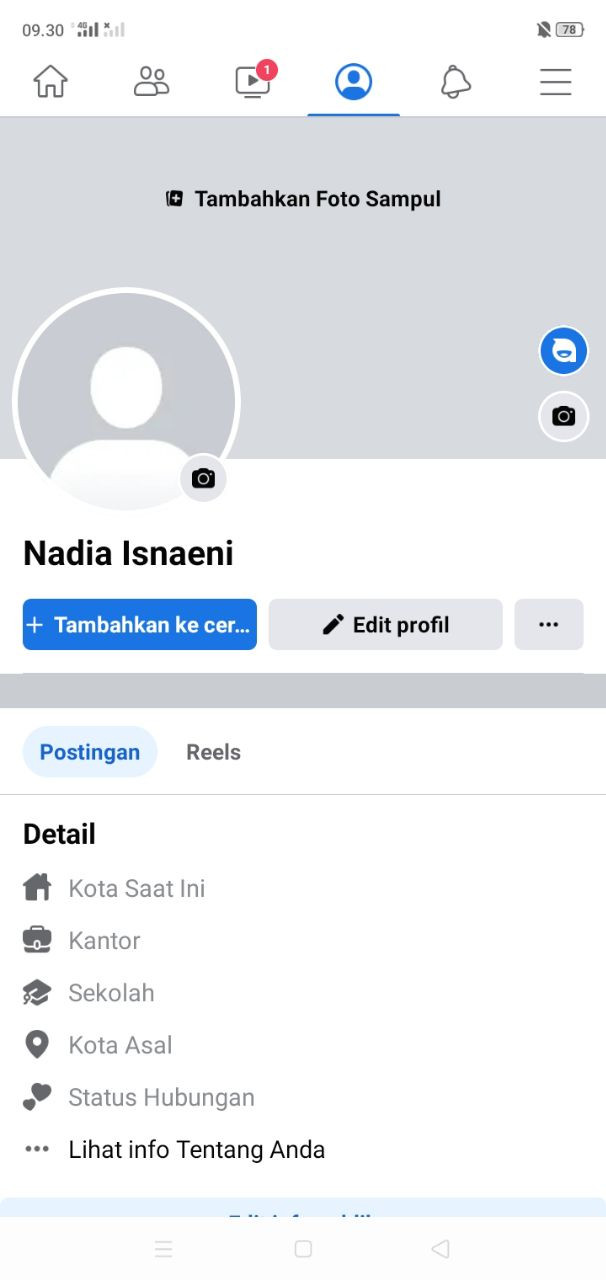This screenshot has height=1280, width=606.
Task: Go to the Facebook home feed
Action: pos(51,81)
